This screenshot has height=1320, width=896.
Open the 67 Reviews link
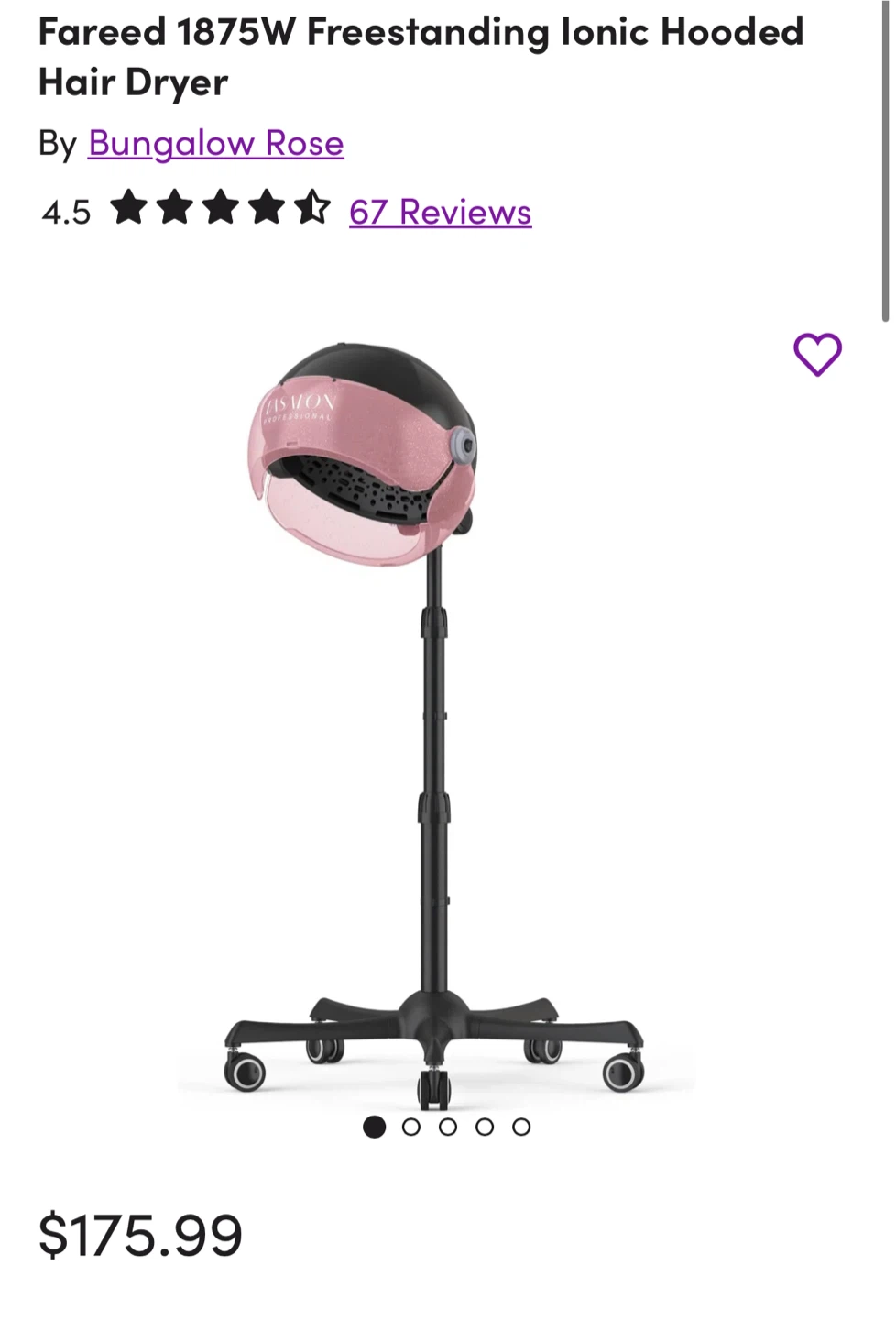pos(440,212)
